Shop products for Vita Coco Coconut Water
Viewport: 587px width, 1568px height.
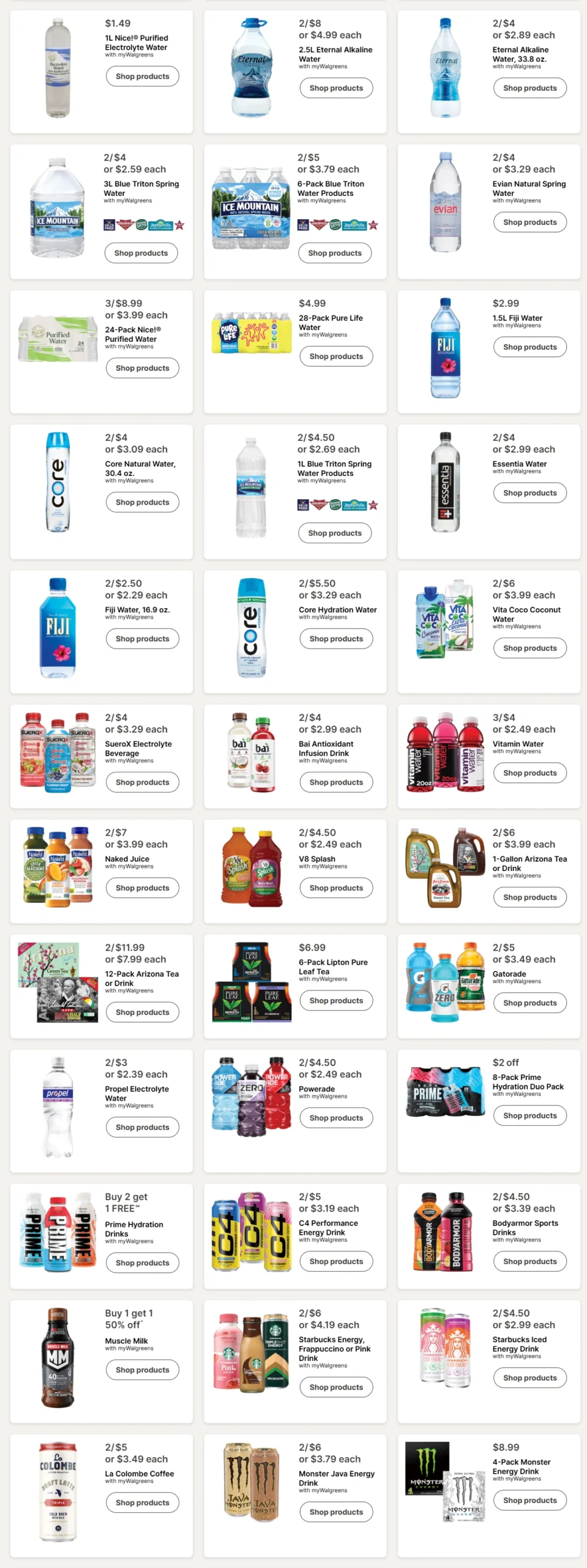pos(529,648)
